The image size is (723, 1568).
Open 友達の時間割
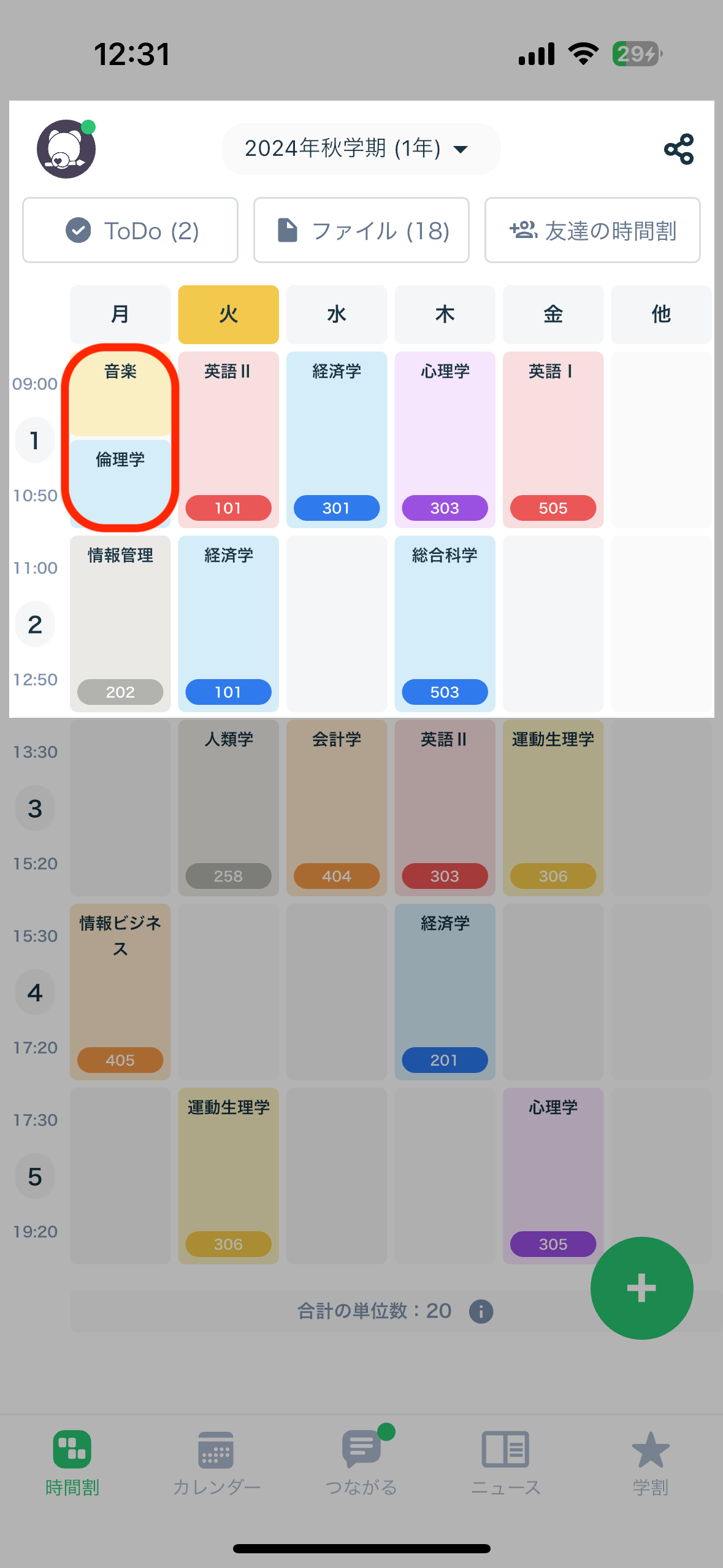tap(592, 230)
